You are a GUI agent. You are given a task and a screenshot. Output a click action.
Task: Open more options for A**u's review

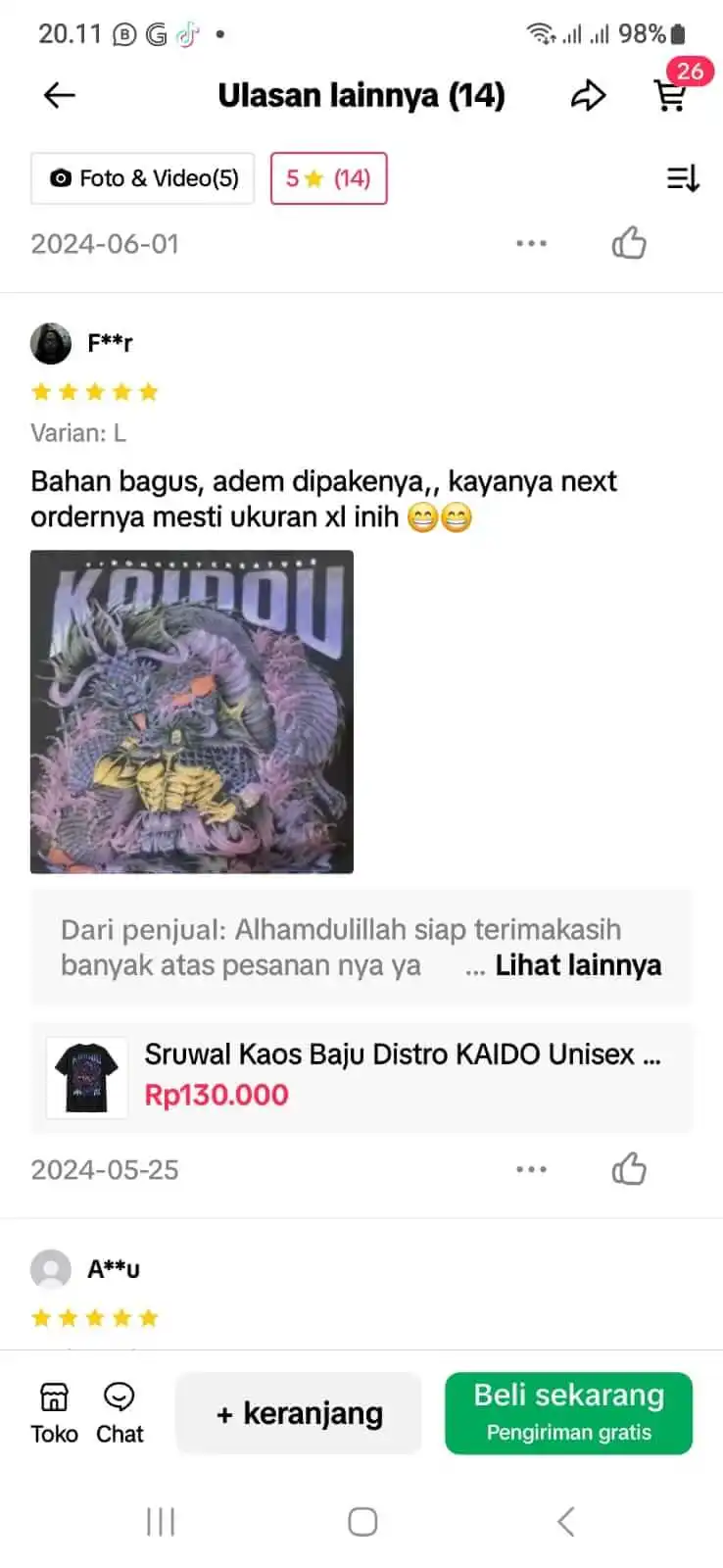[531, 1168]
